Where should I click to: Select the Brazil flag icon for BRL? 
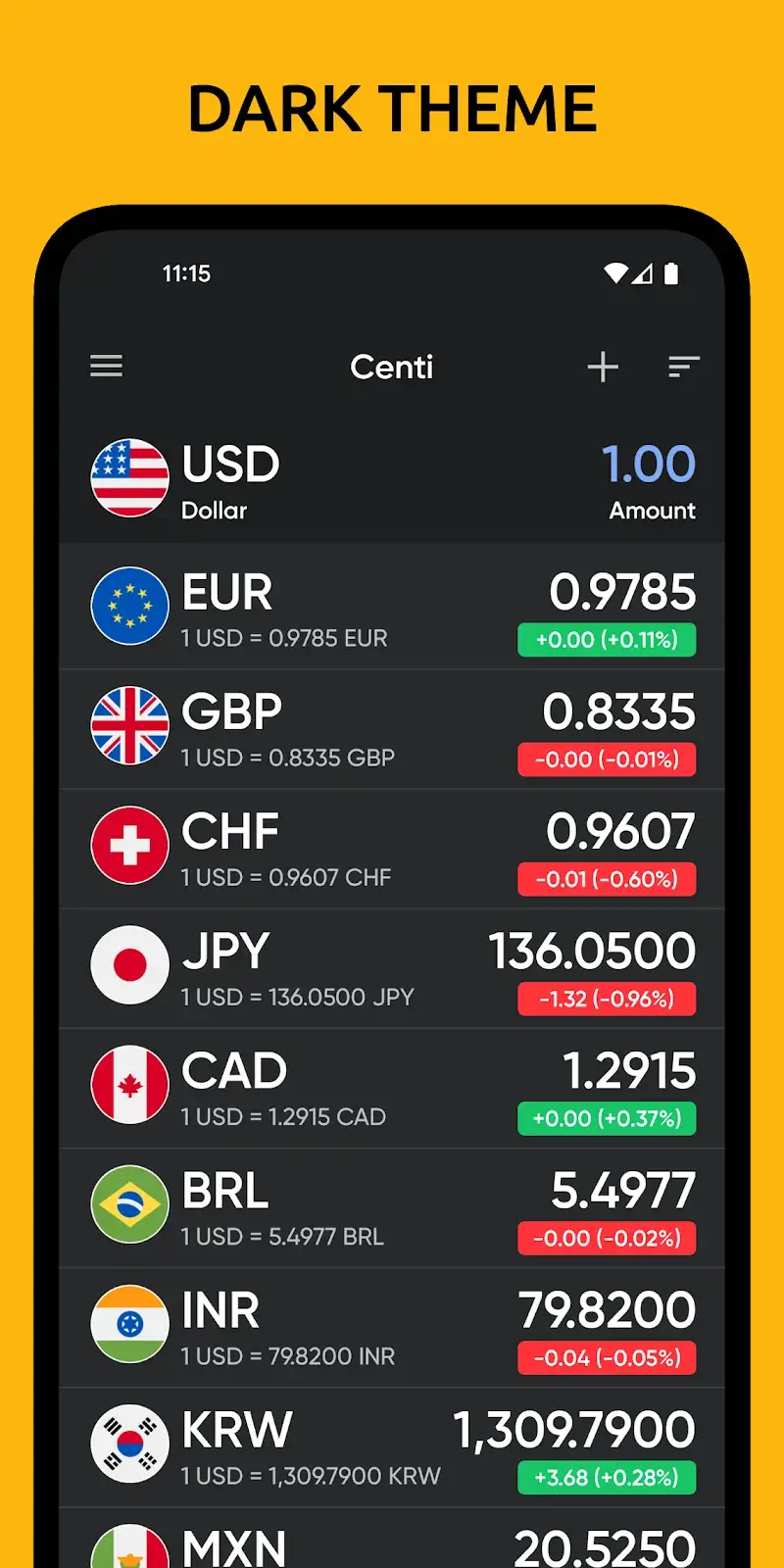tap(129, 1204)
